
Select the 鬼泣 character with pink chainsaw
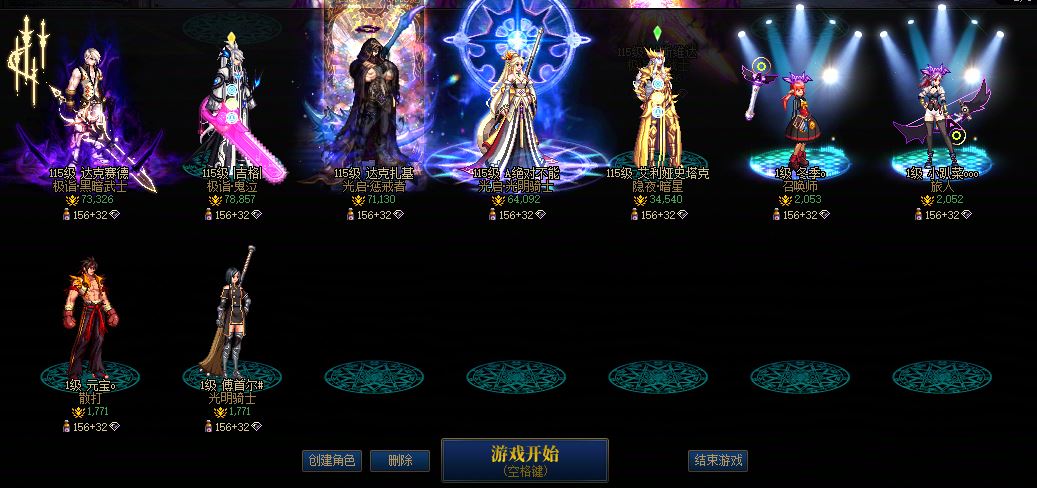click(232, 110)
